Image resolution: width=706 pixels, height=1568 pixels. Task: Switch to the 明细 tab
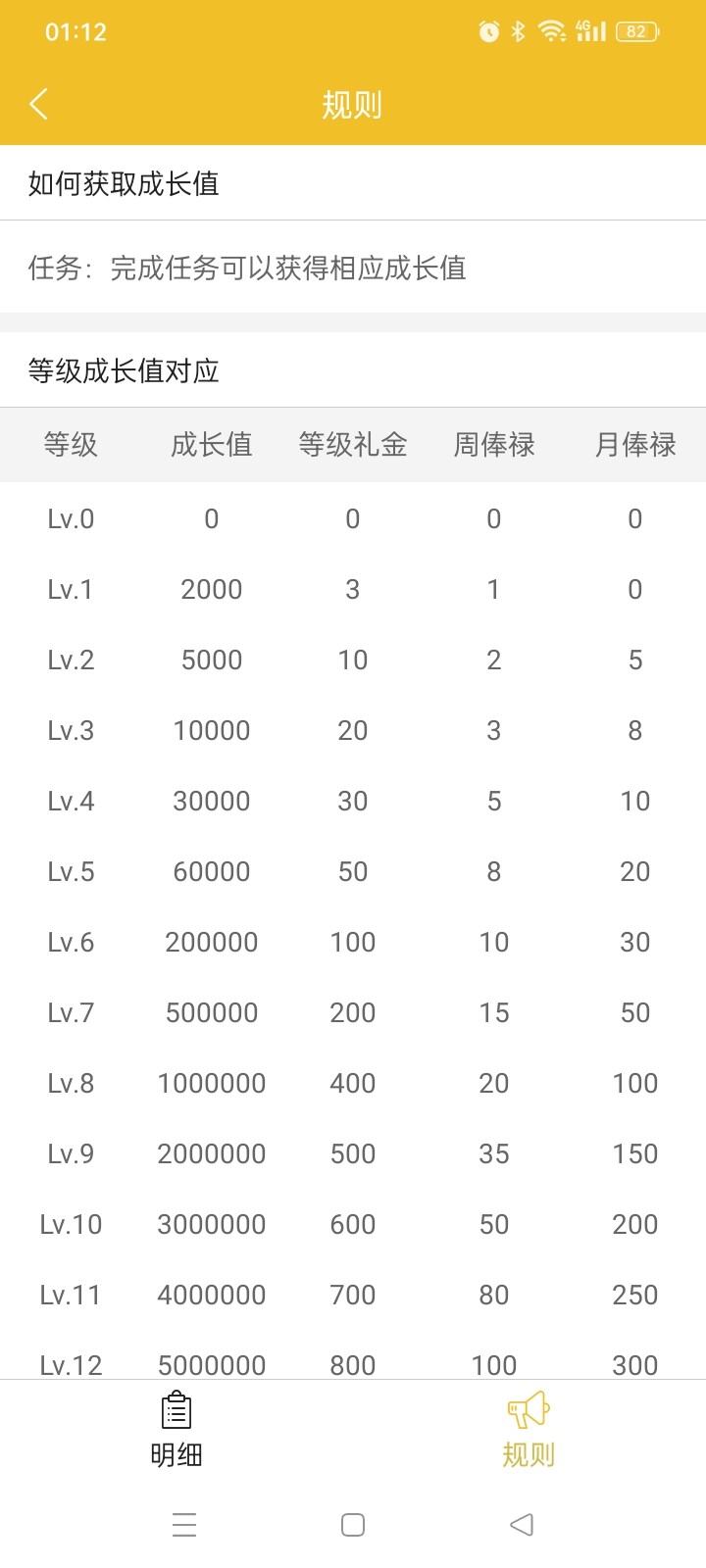(176, 1430)
